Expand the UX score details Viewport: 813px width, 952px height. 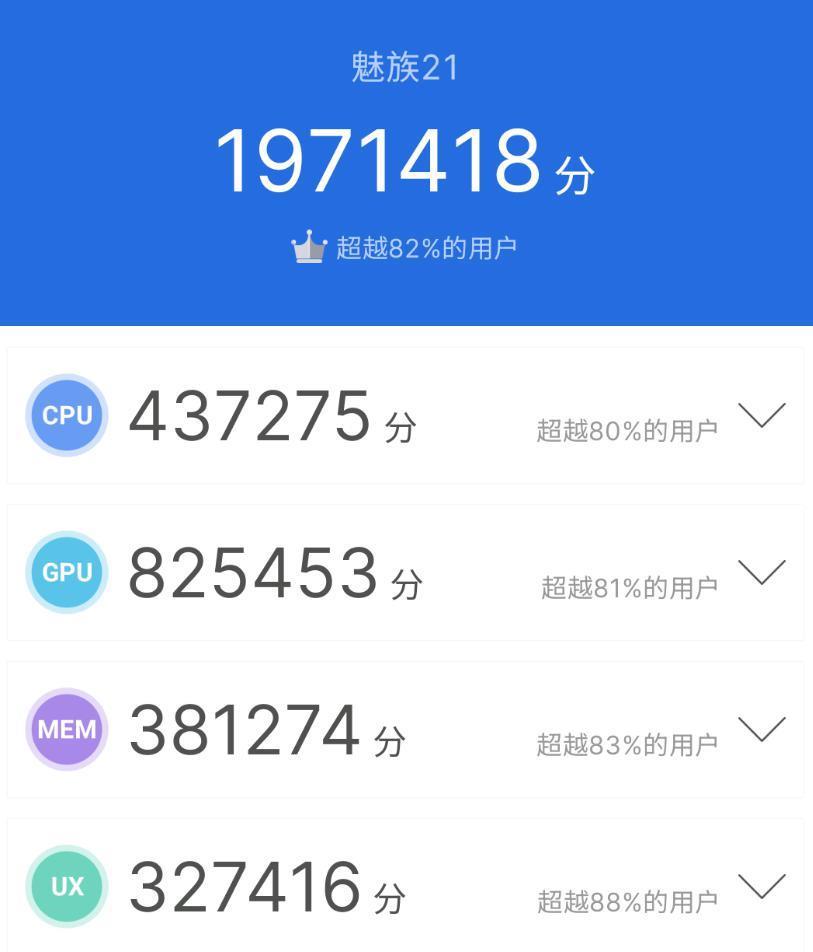pos(764,887)
